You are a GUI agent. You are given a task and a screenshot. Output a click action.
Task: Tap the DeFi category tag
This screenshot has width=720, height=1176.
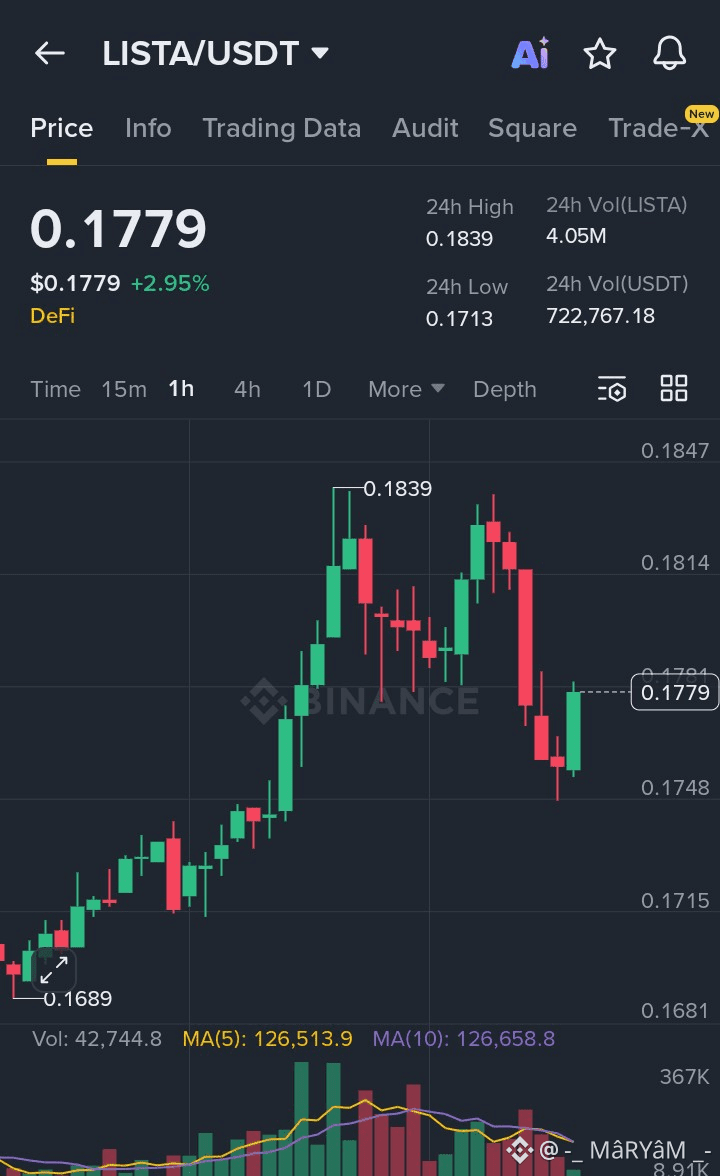52,316
